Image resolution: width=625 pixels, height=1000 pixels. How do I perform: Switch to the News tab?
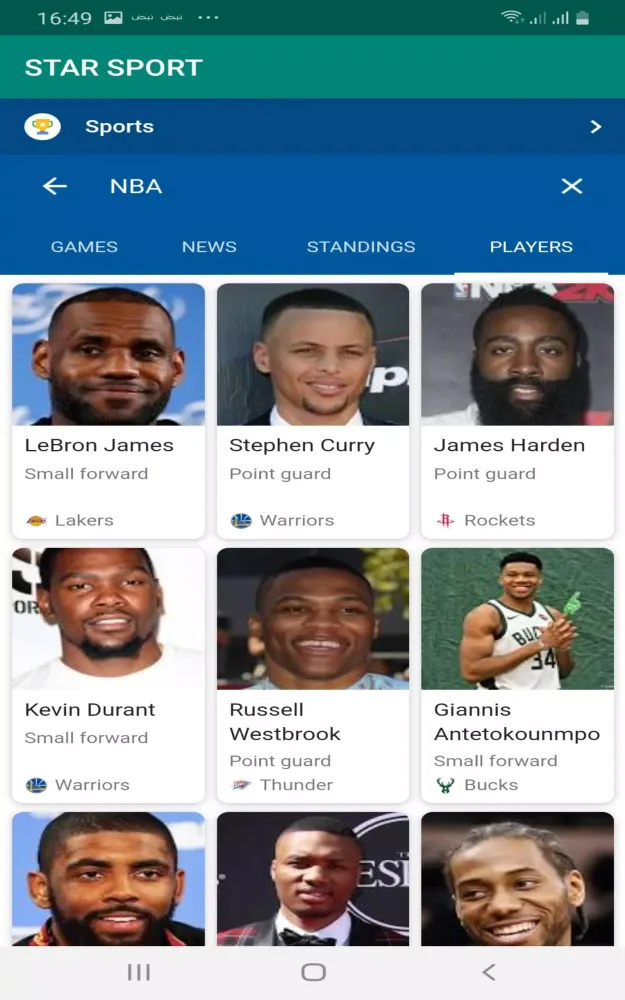(209, 247)
